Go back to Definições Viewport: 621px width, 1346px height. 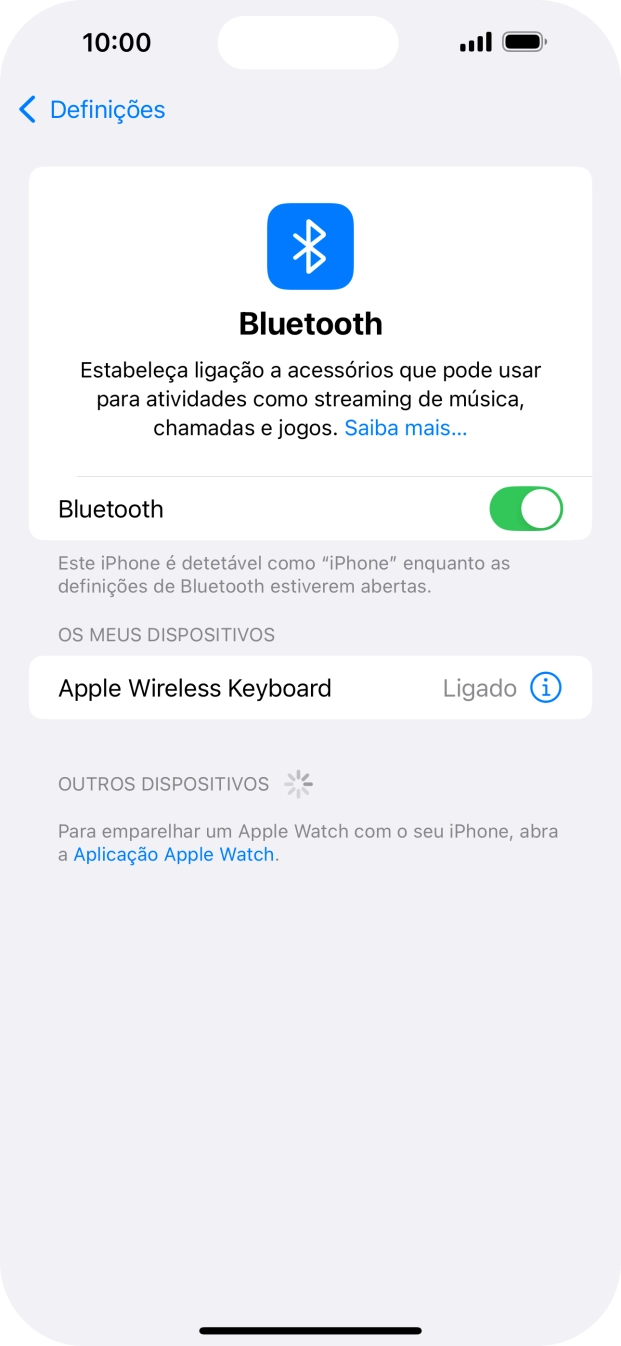click(x=92, y=110)
